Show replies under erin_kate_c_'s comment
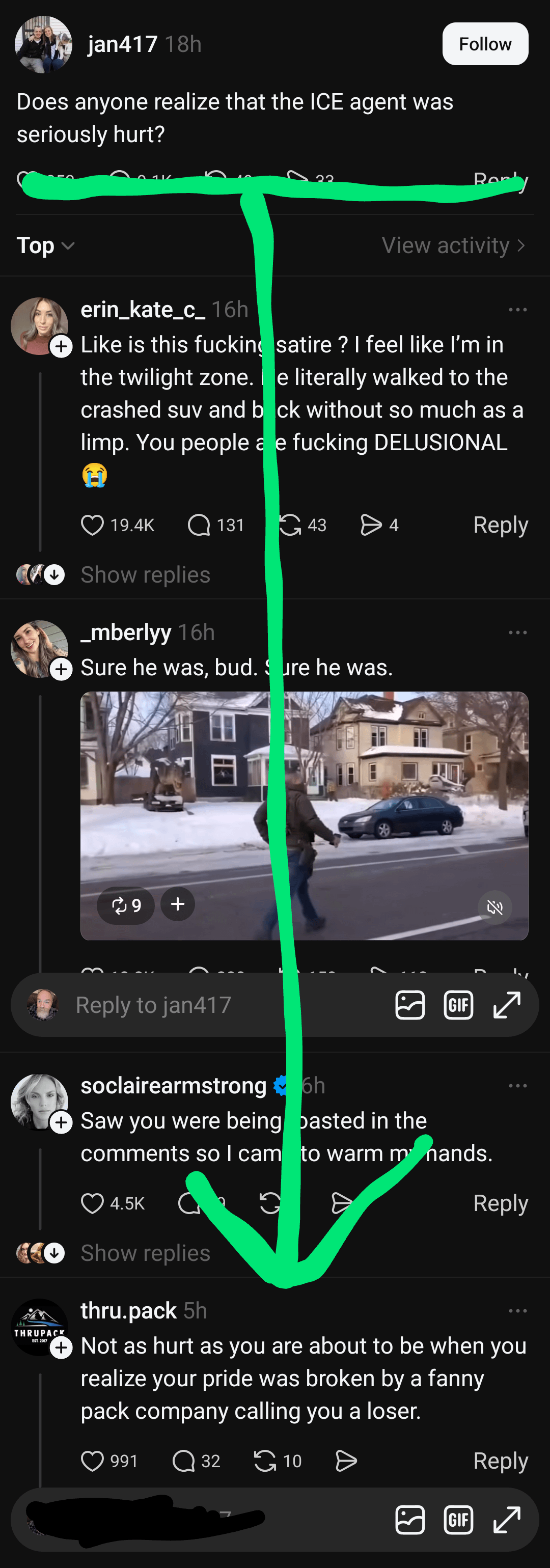This screenshot has height=1568, width=550. (x=145, y=574)
